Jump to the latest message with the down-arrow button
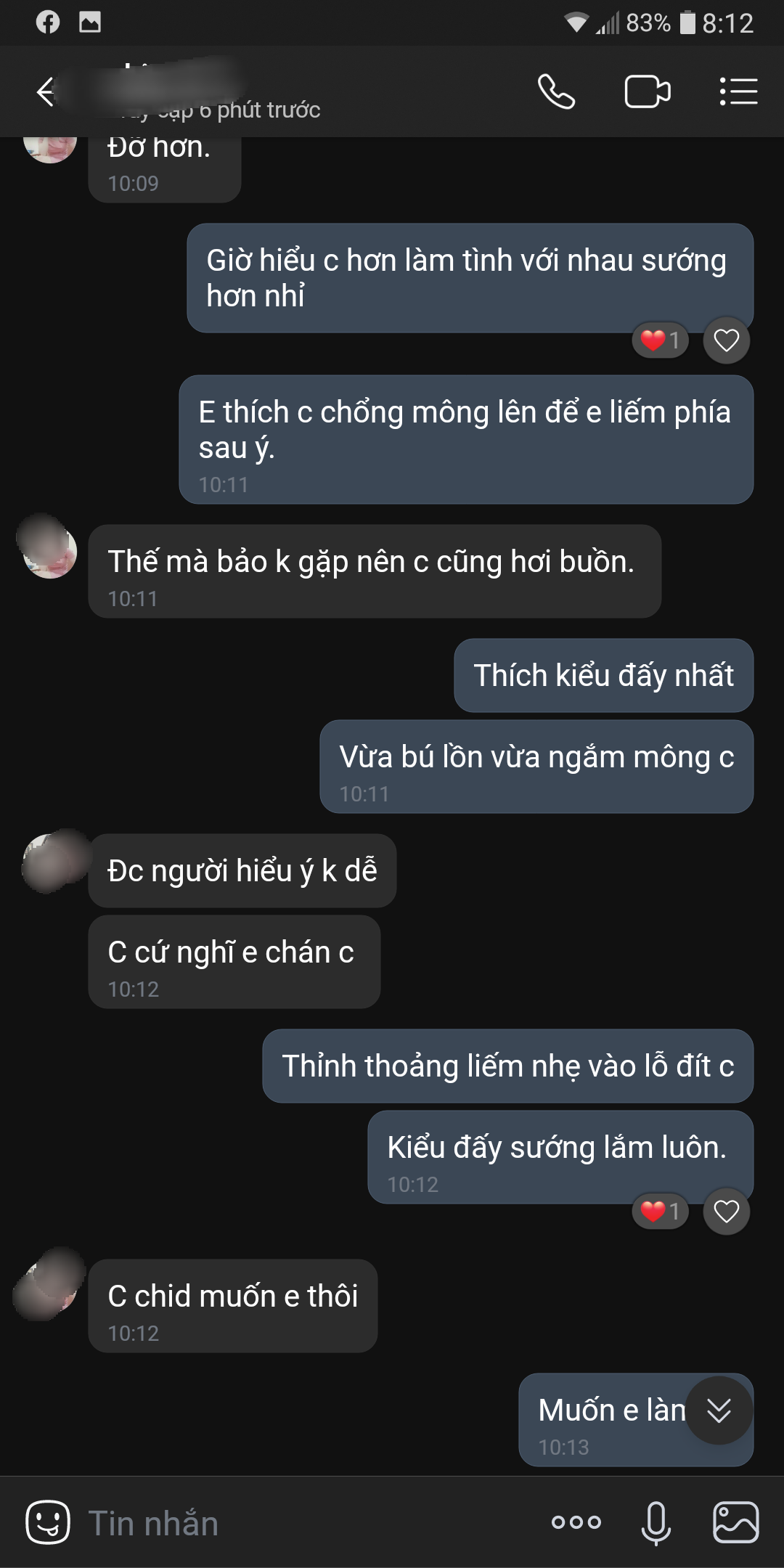The width and height of the screenshot is (784, 1568). point(719,1410)
